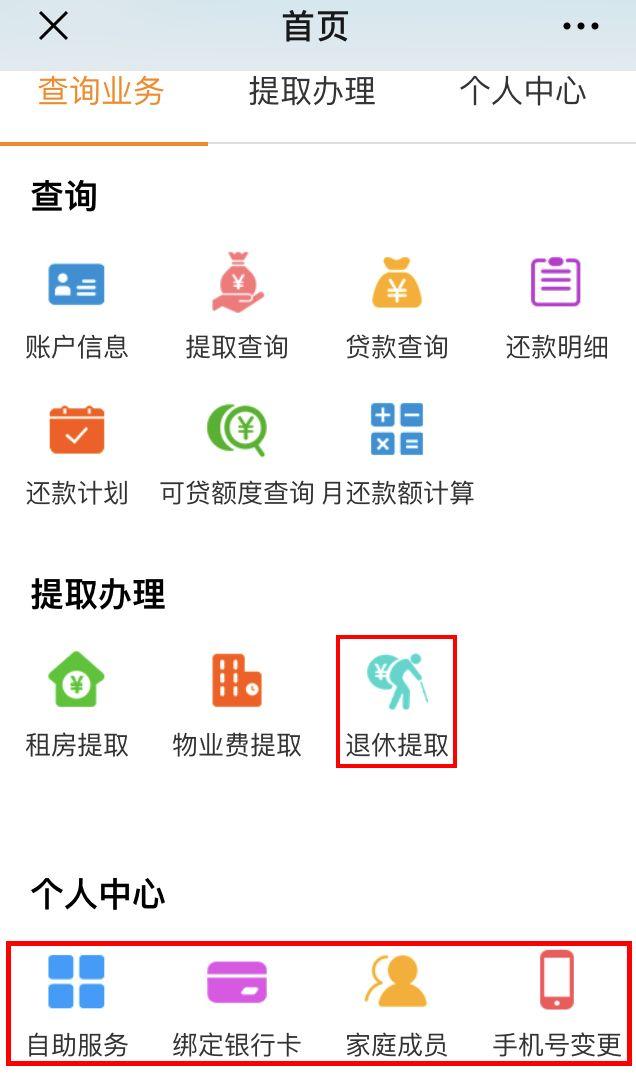Open 手机号变更 phone number change
The width and height of the screenshot is (636, 1077).
point(556,1004)
